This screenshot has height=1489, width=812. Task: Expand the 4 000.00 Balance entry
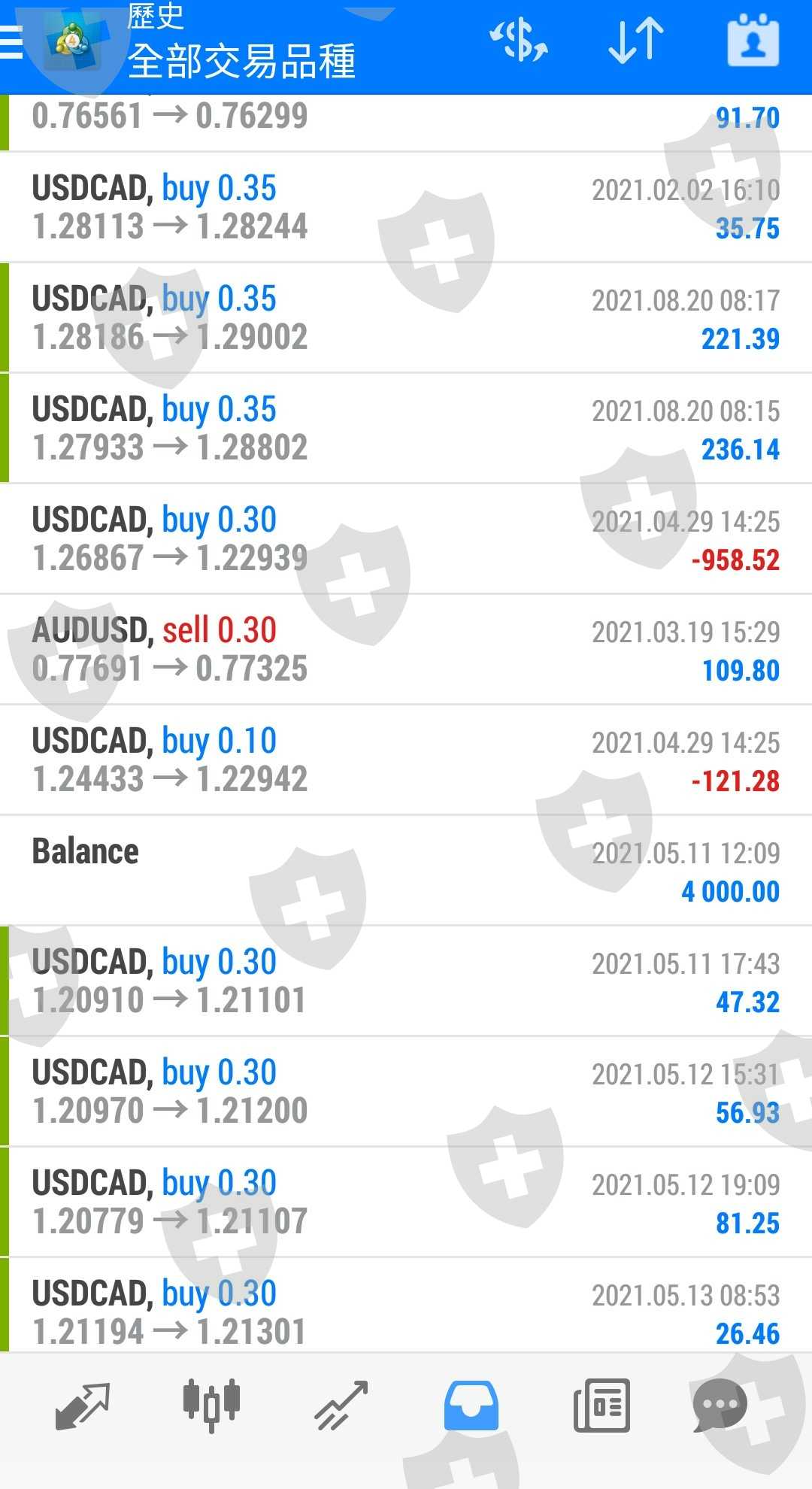(x=406, y=871)
